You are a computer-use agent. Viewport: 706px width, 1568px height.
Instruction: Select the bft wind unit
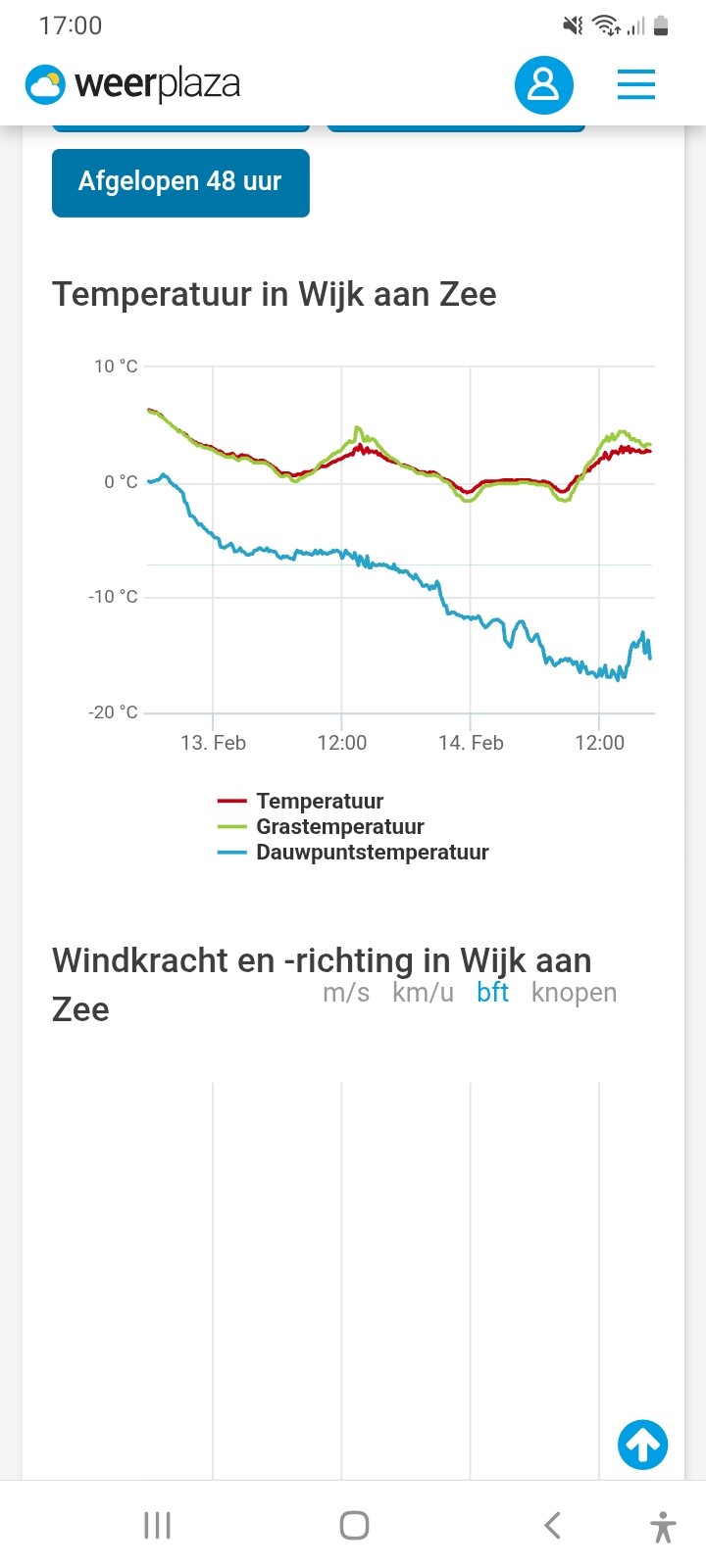[492, 993]
